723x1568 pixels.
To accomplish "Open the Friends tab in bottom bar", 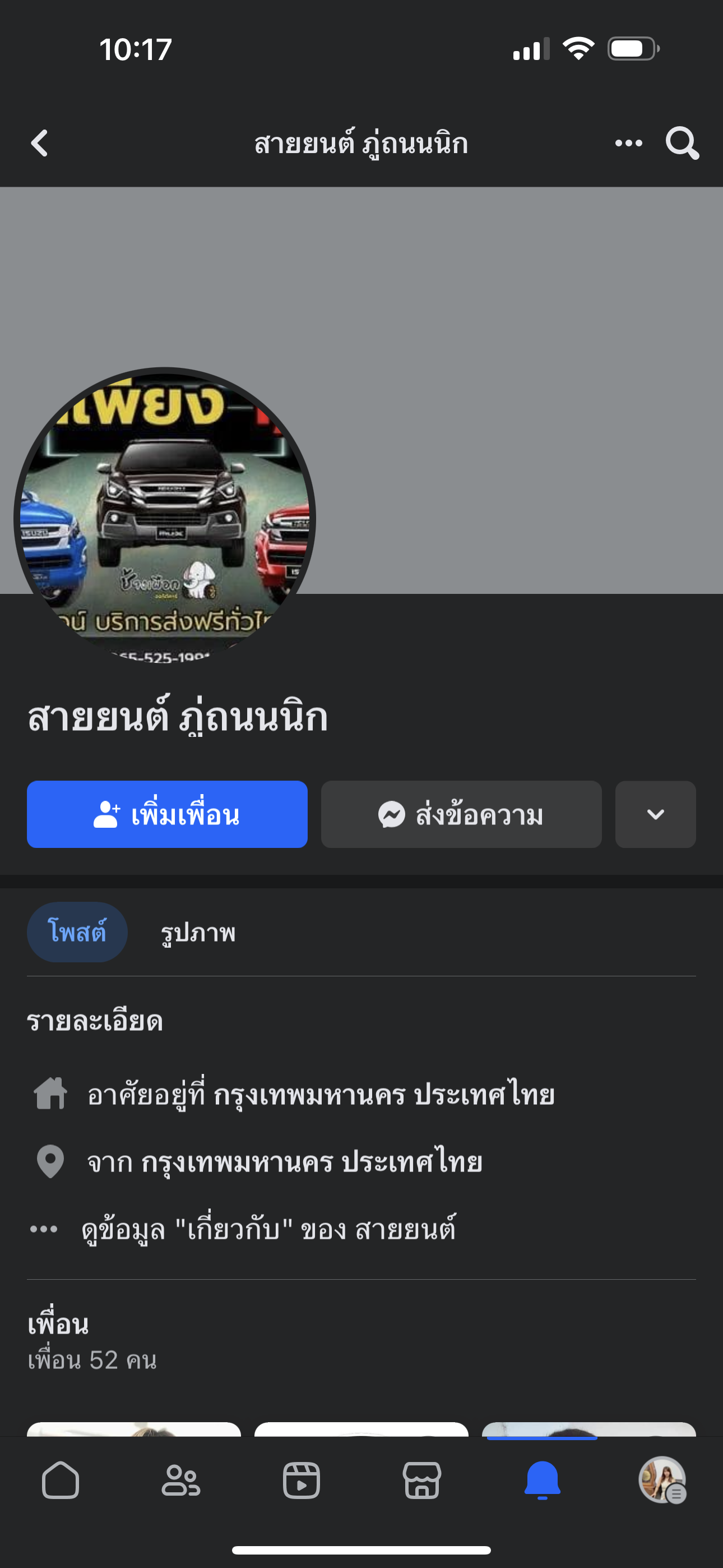I will click(180, 1480).
